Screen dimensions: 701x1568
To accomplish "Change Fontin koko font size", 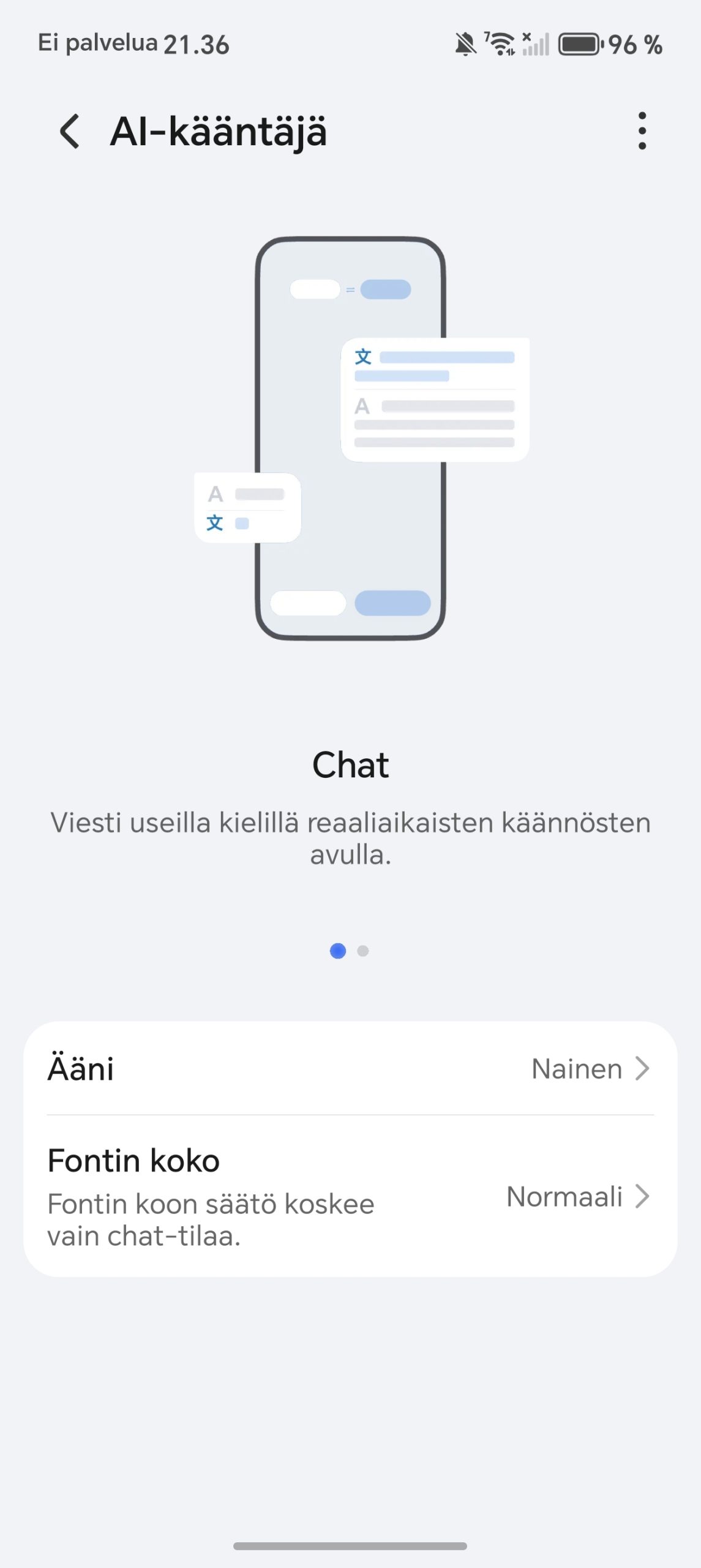I will (x=350, y=1196).
